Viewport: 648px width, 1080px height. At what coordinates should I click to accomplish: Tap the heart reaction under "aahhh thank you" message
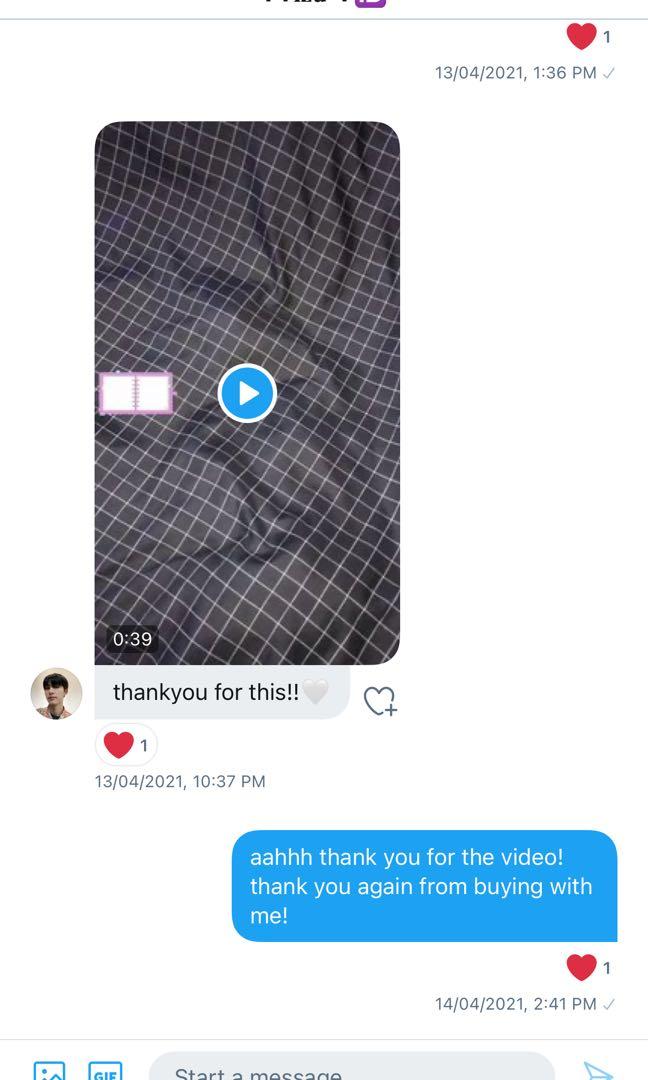[589, 967]
